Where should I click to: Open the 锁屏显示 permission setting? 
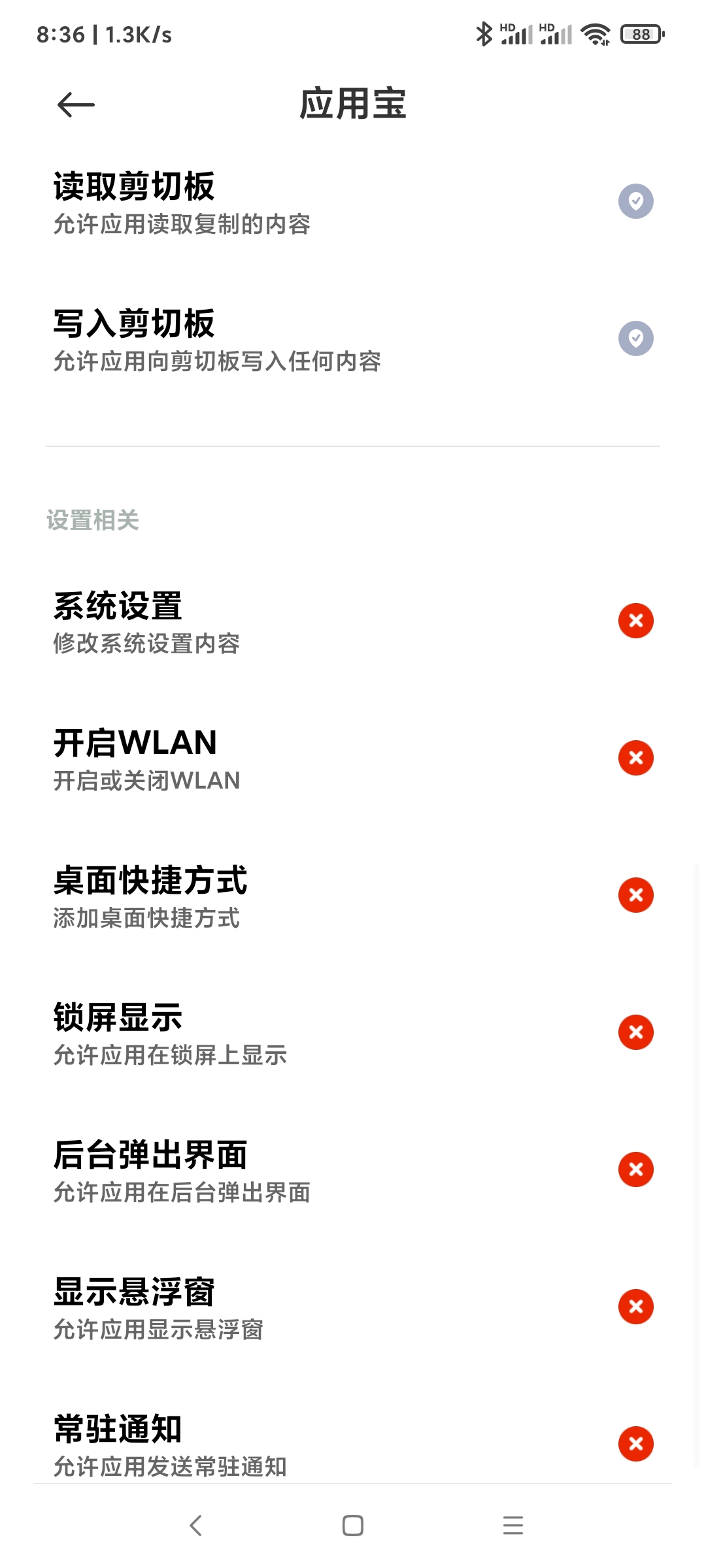(353, 1033)
